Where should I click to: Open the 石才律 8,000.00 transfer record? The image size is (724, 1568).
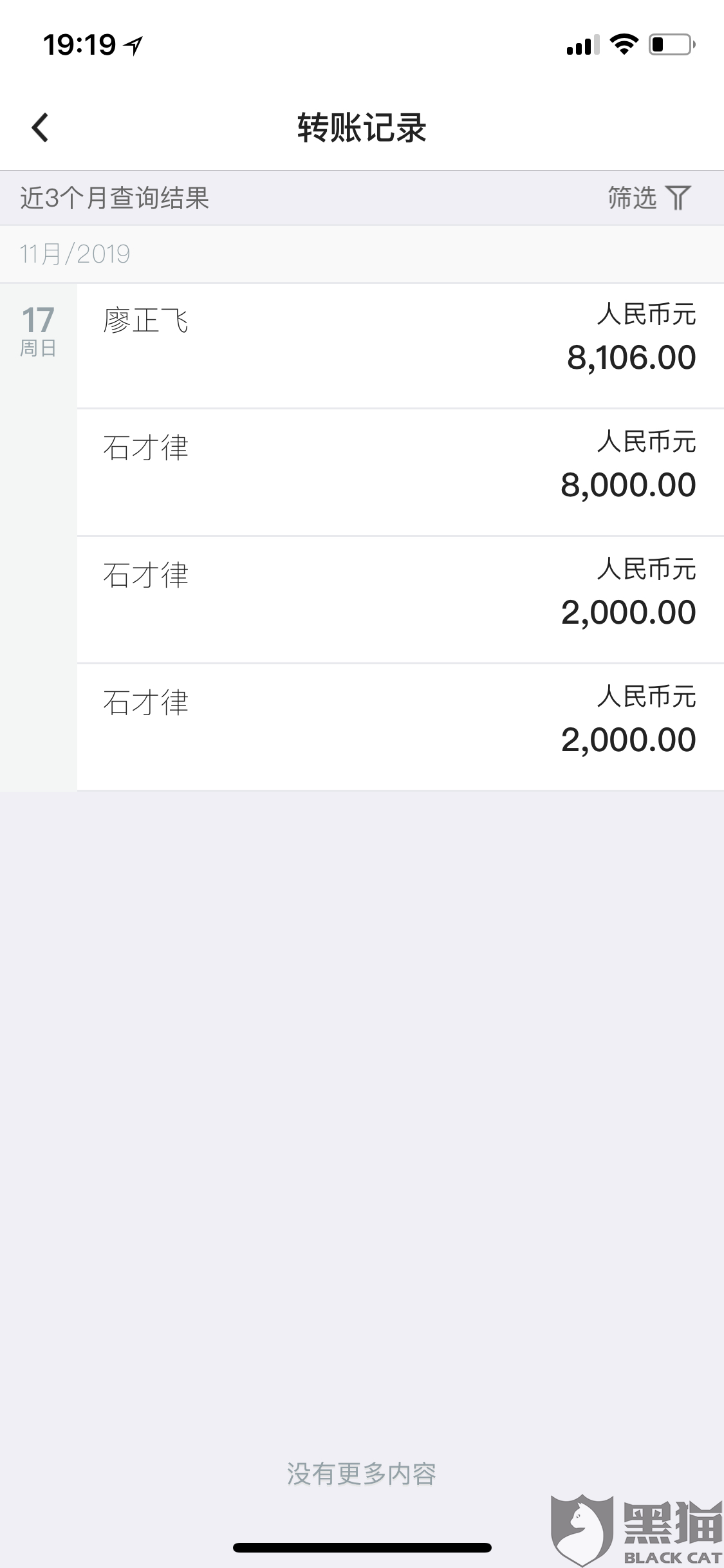399,472
